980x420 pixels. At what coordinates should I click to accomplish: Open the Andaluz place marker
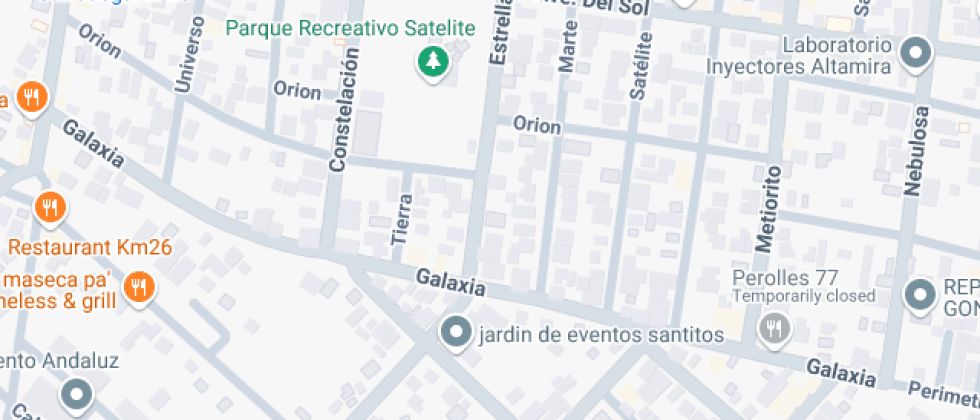77,393
